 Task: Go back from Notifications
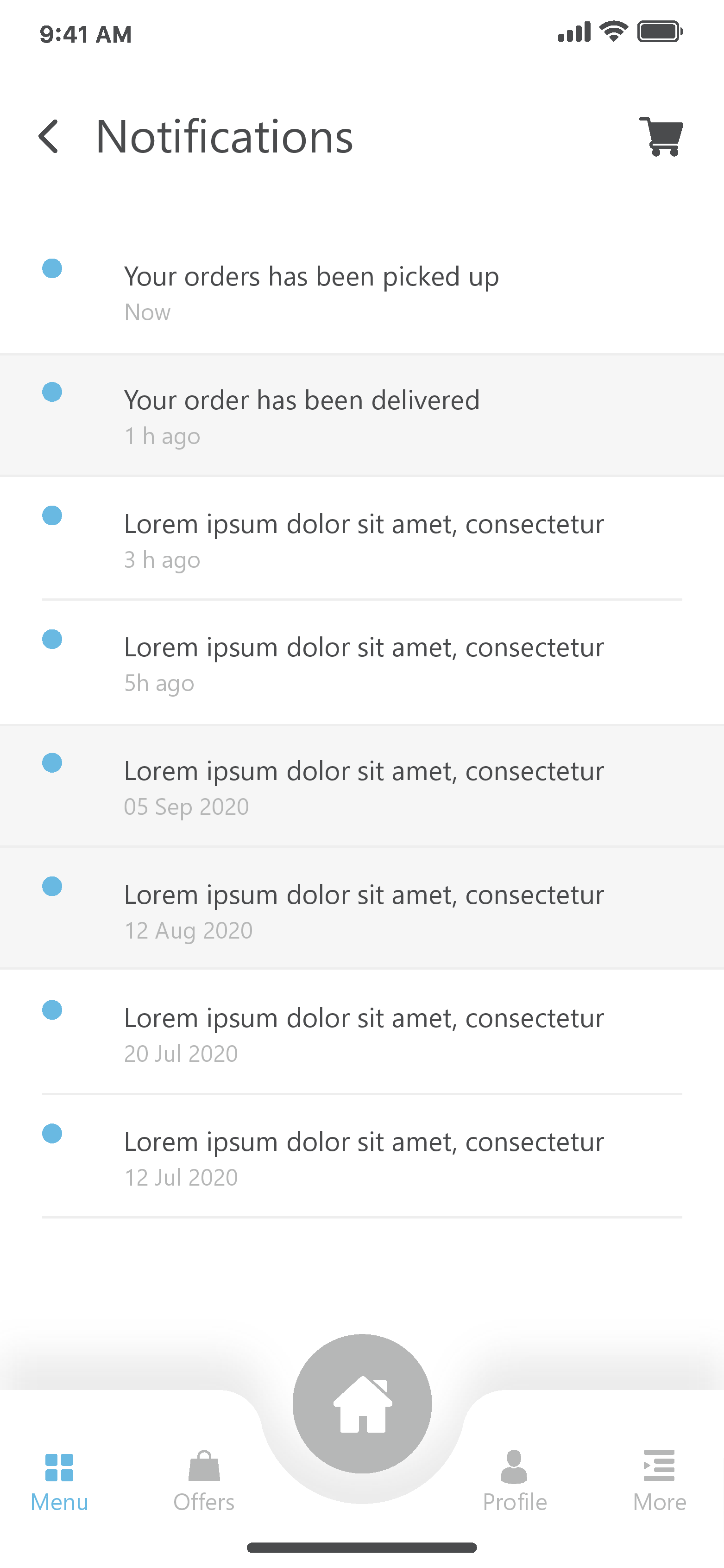49,136
